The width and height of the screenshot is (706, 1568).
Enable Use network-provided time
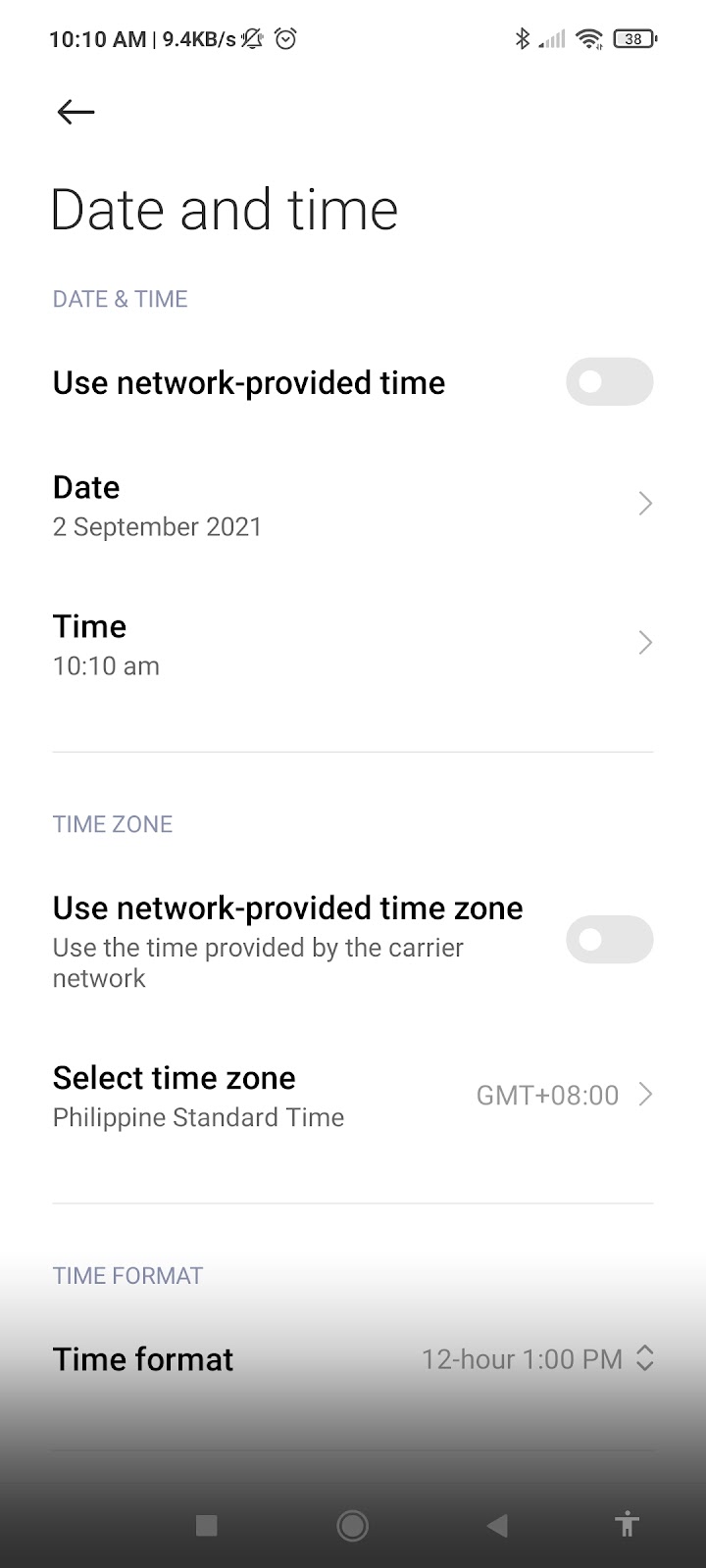609,382
